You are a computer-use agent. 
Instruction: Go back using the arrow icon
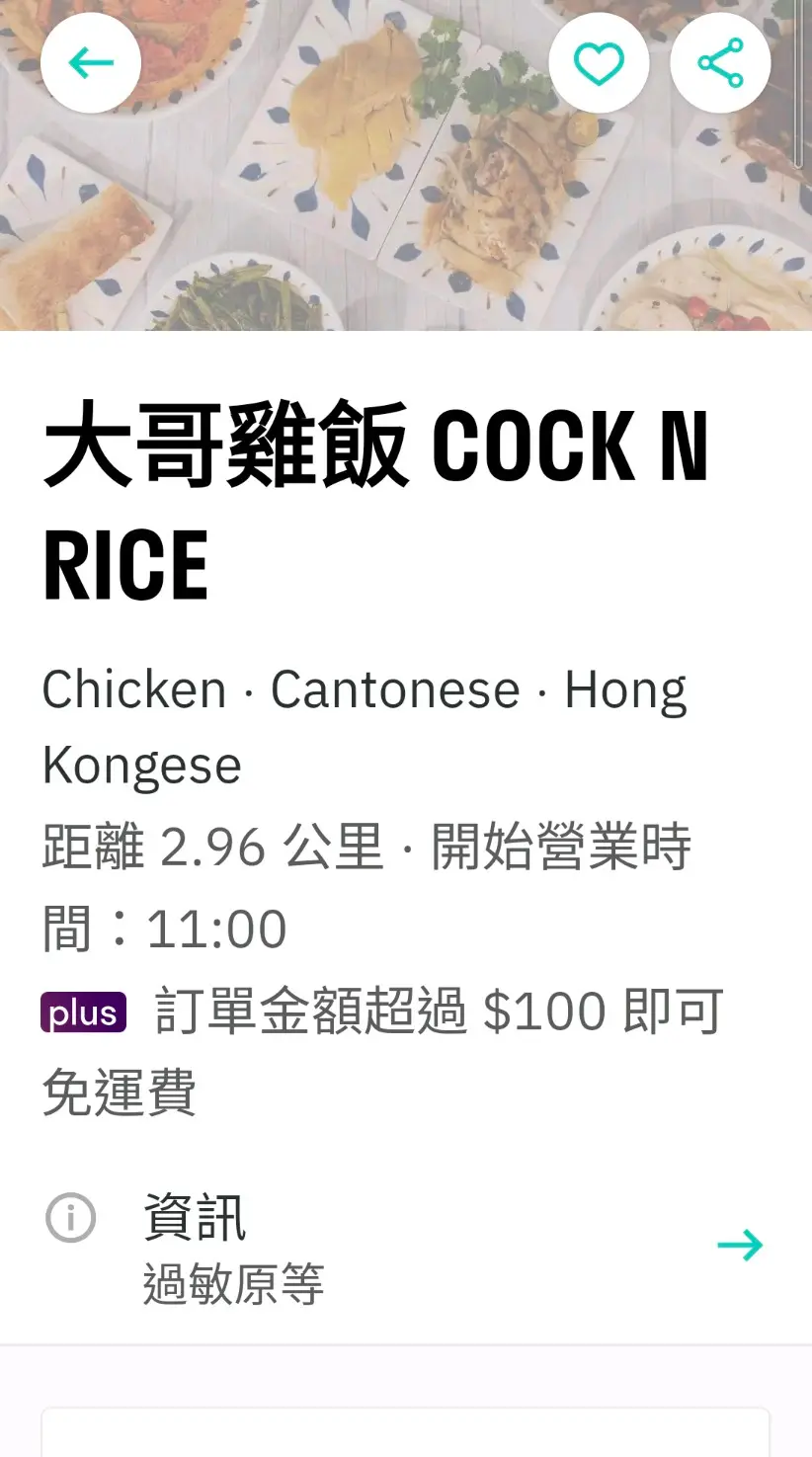click(91, 63)
